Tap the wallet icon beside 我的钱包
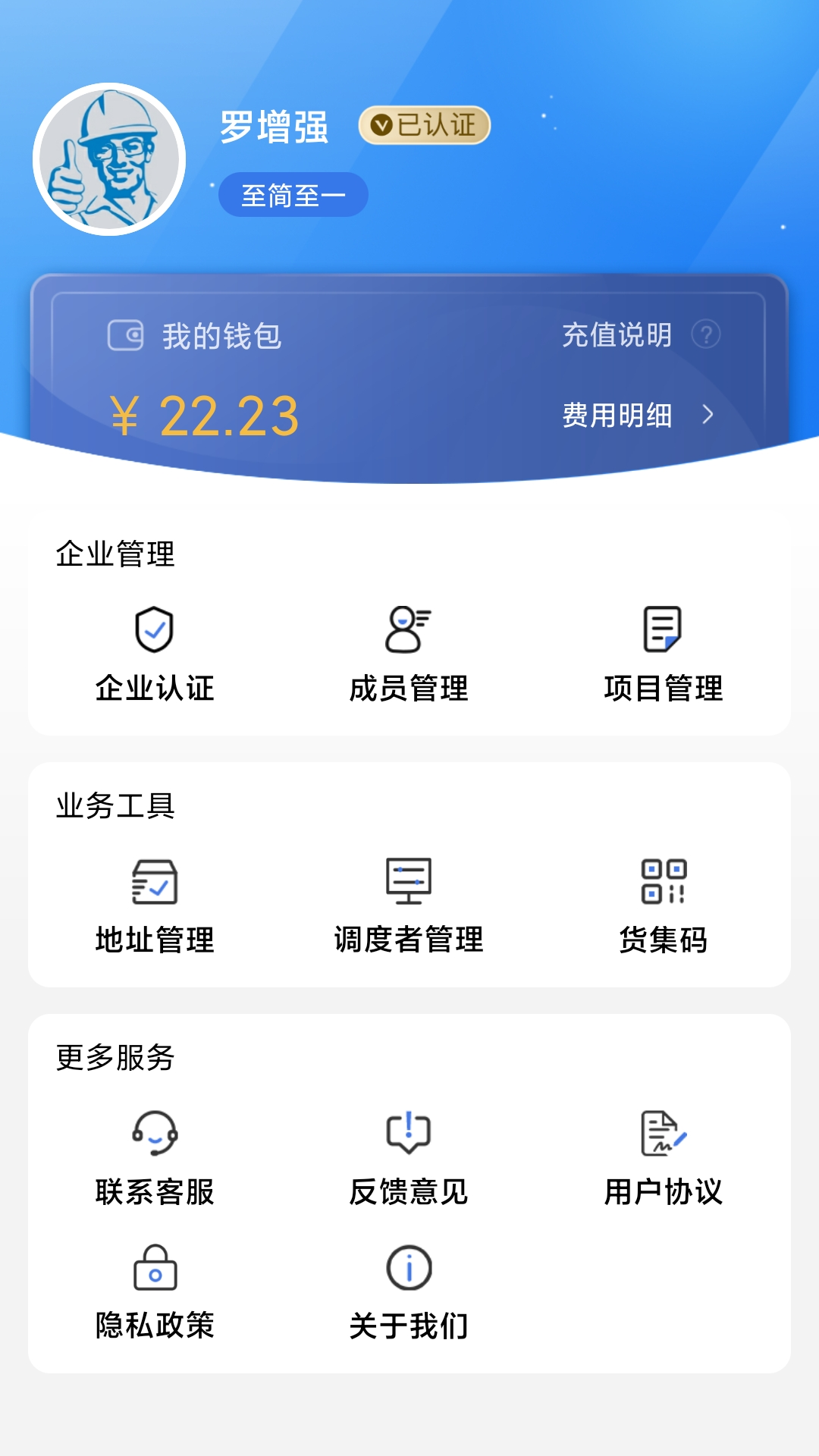The height and width of the screenshot is (1456, 819). [126, 337]
